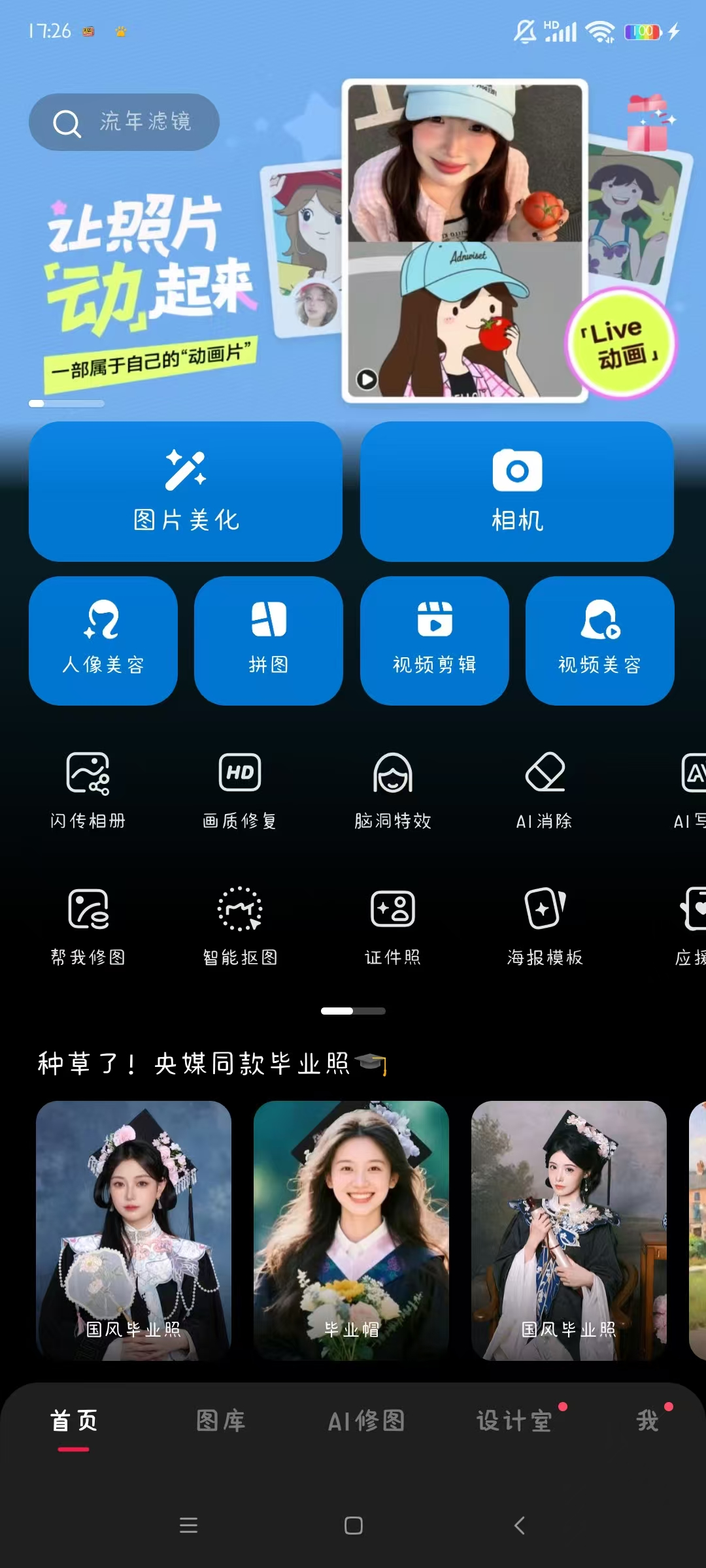Screen dimensions: 706x1568
Task: Launch the 相机 camera
Action: click(516, 492)
